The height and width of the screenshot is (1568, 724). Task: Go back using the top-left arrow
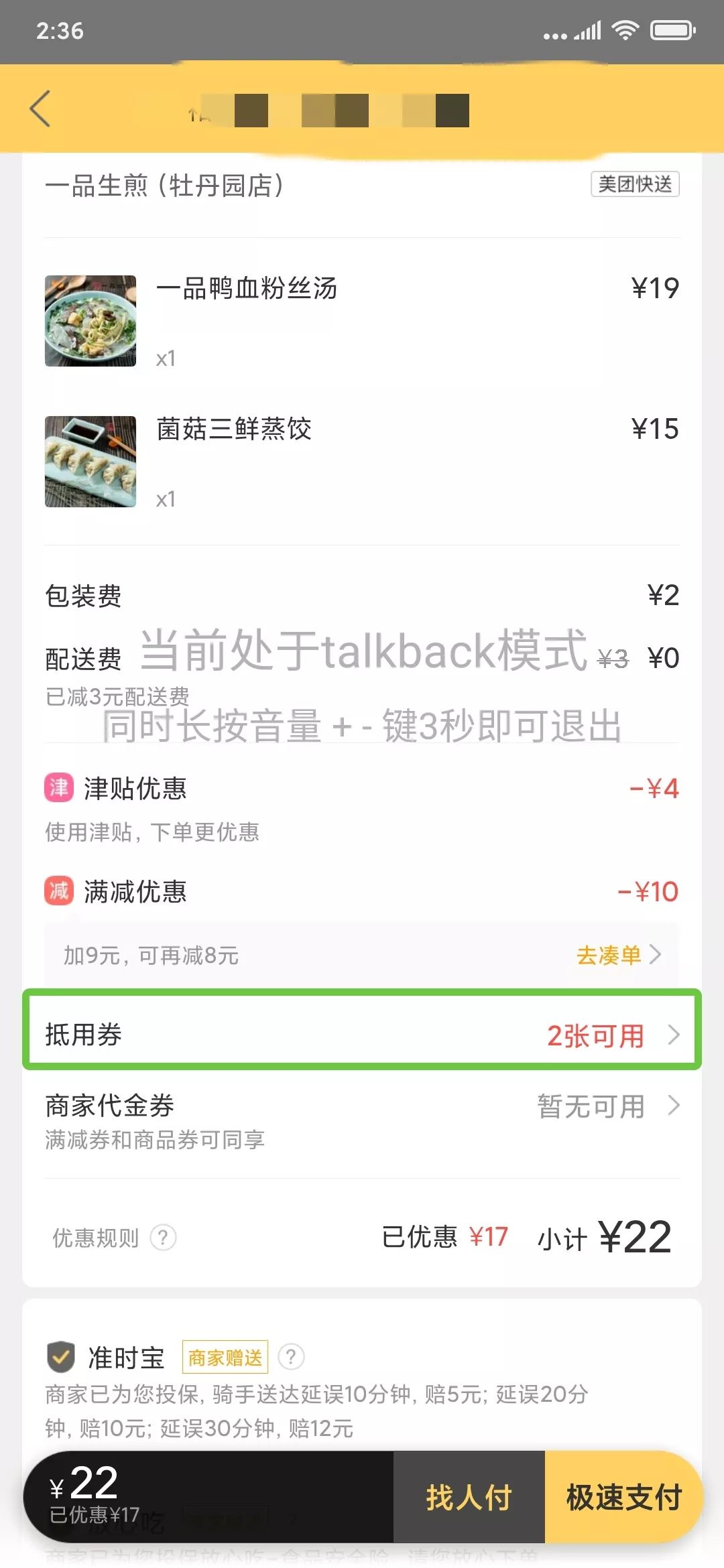40,109
